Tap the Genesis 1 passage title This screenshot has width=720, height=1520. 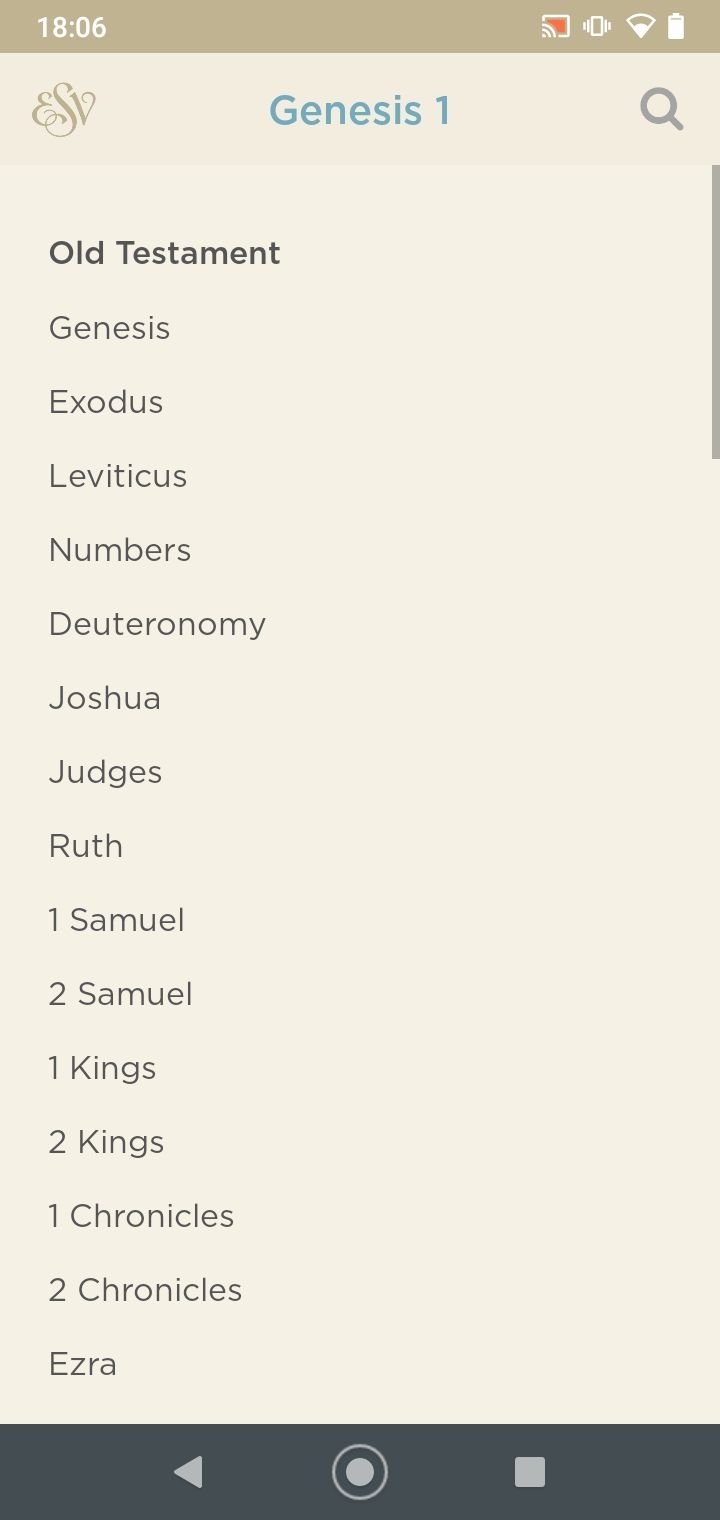360,110
